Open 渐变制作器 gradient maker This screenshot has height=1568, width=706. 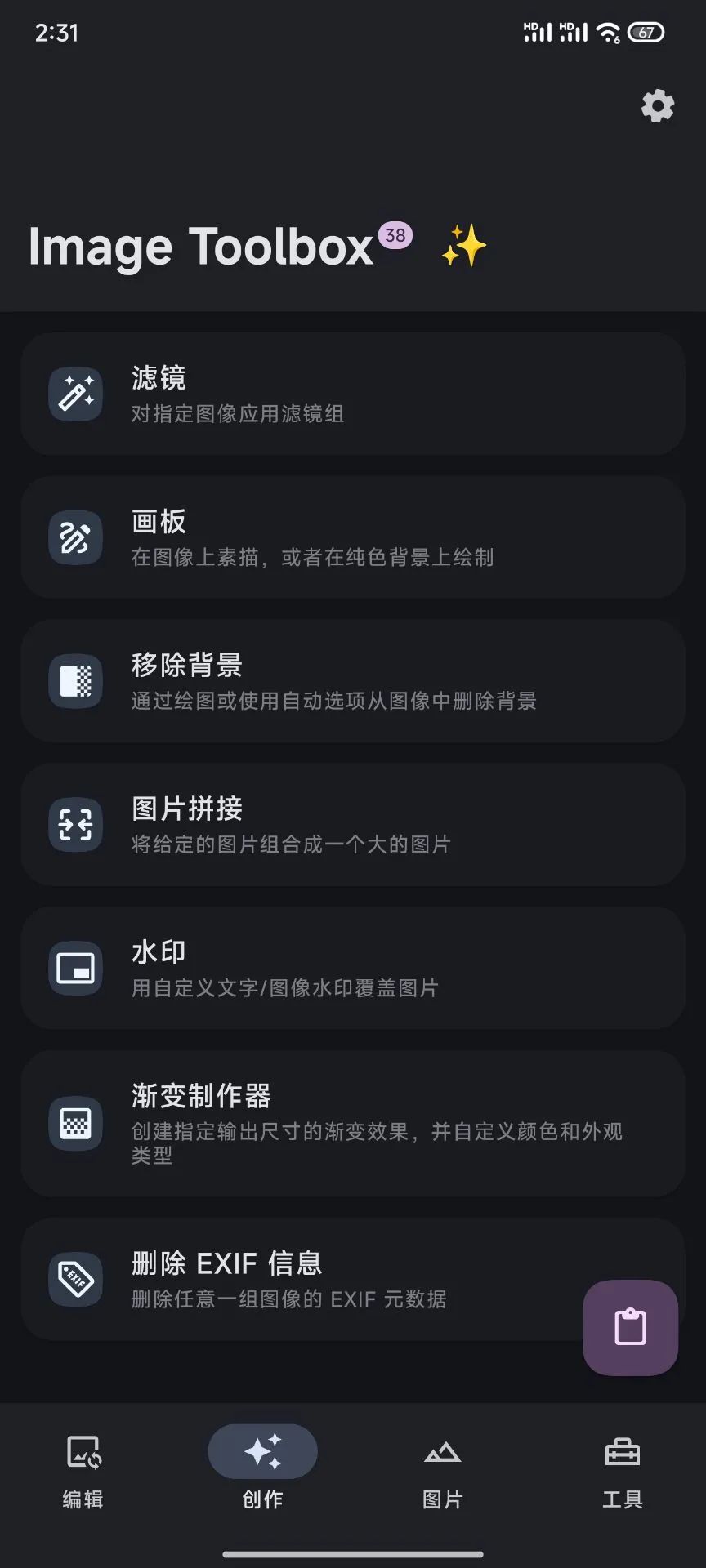coord(353,1124)
